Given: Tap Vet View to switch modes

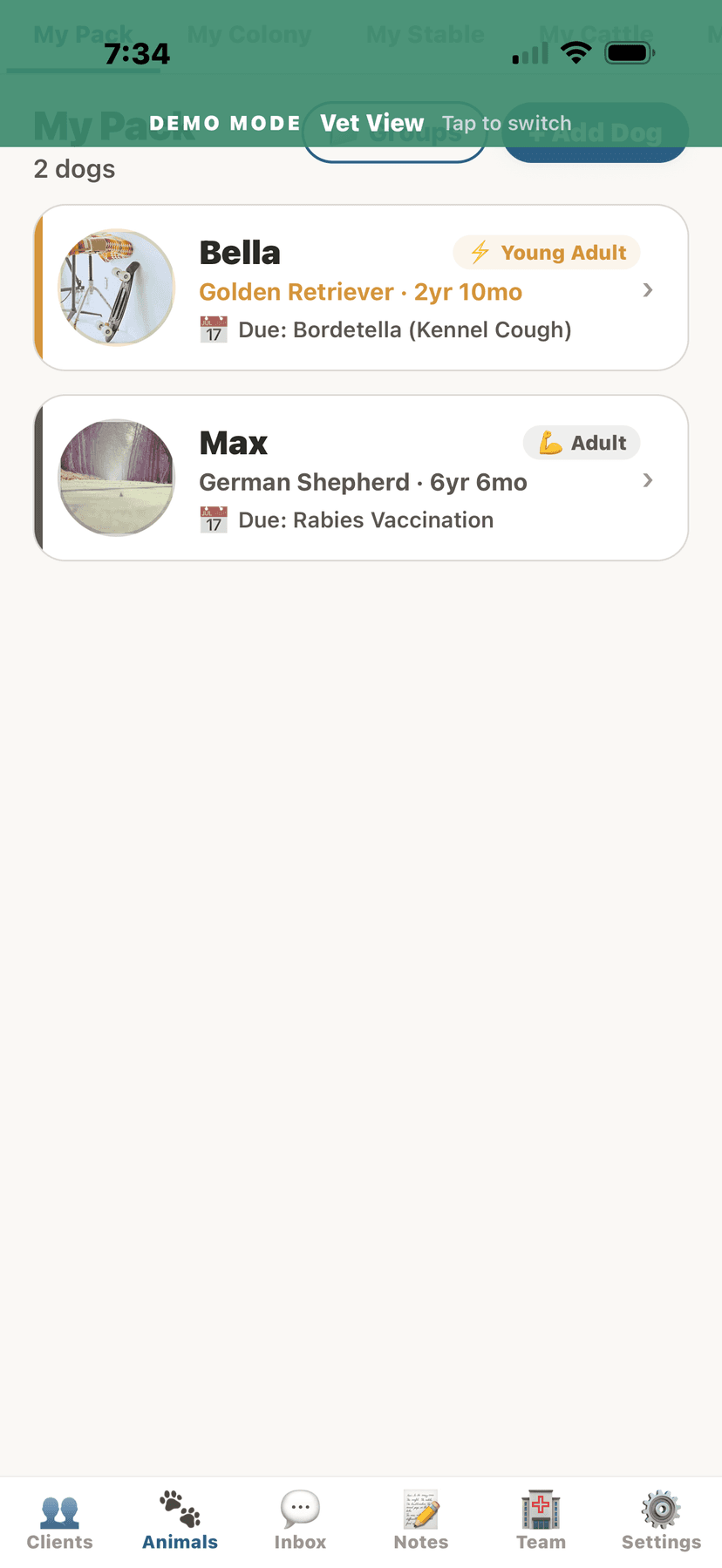Looking at the screenshot, I should click(395, 123).
